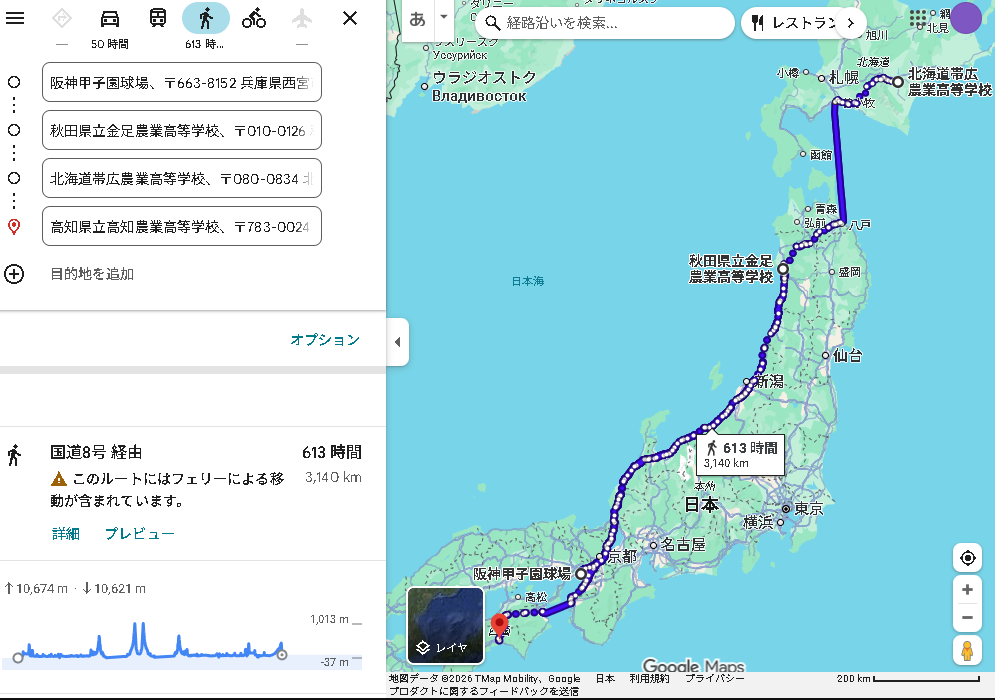The width and height of the screenshot is (995, 700).
Task: Open the hamburger main menu
Action: tap(15, 18)
